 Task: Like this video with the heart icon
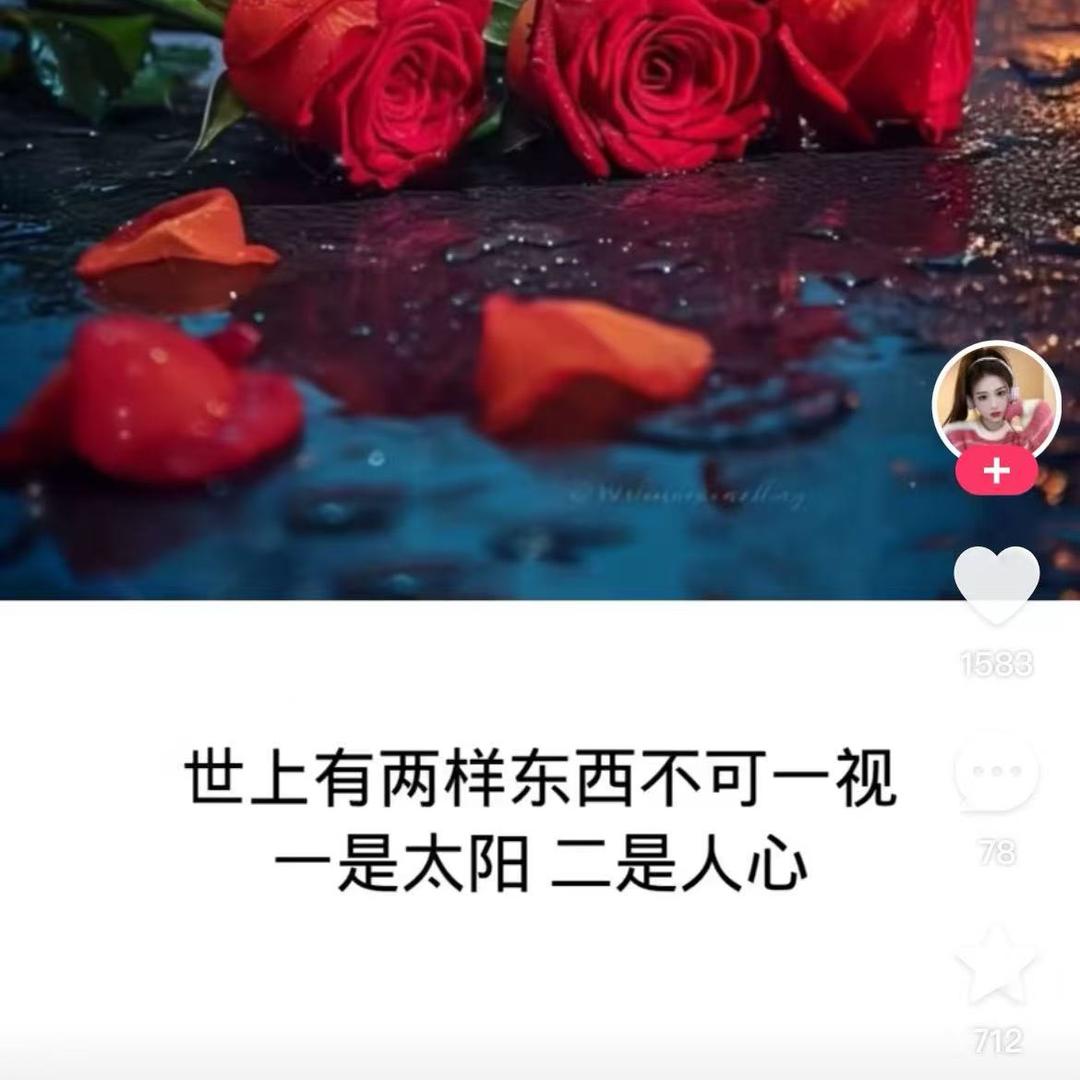pos(996,584)
